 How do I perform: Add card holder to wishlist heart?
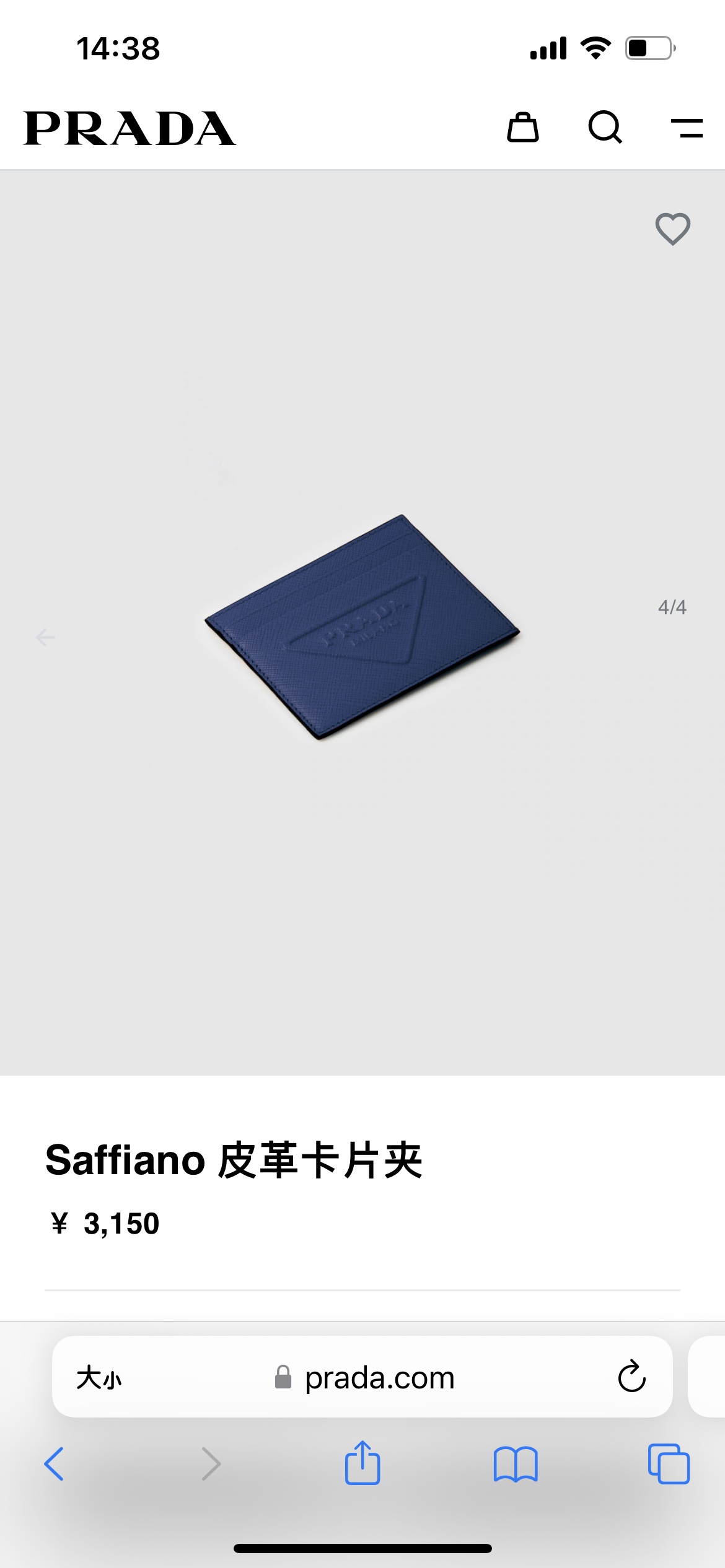pos(673,229)
